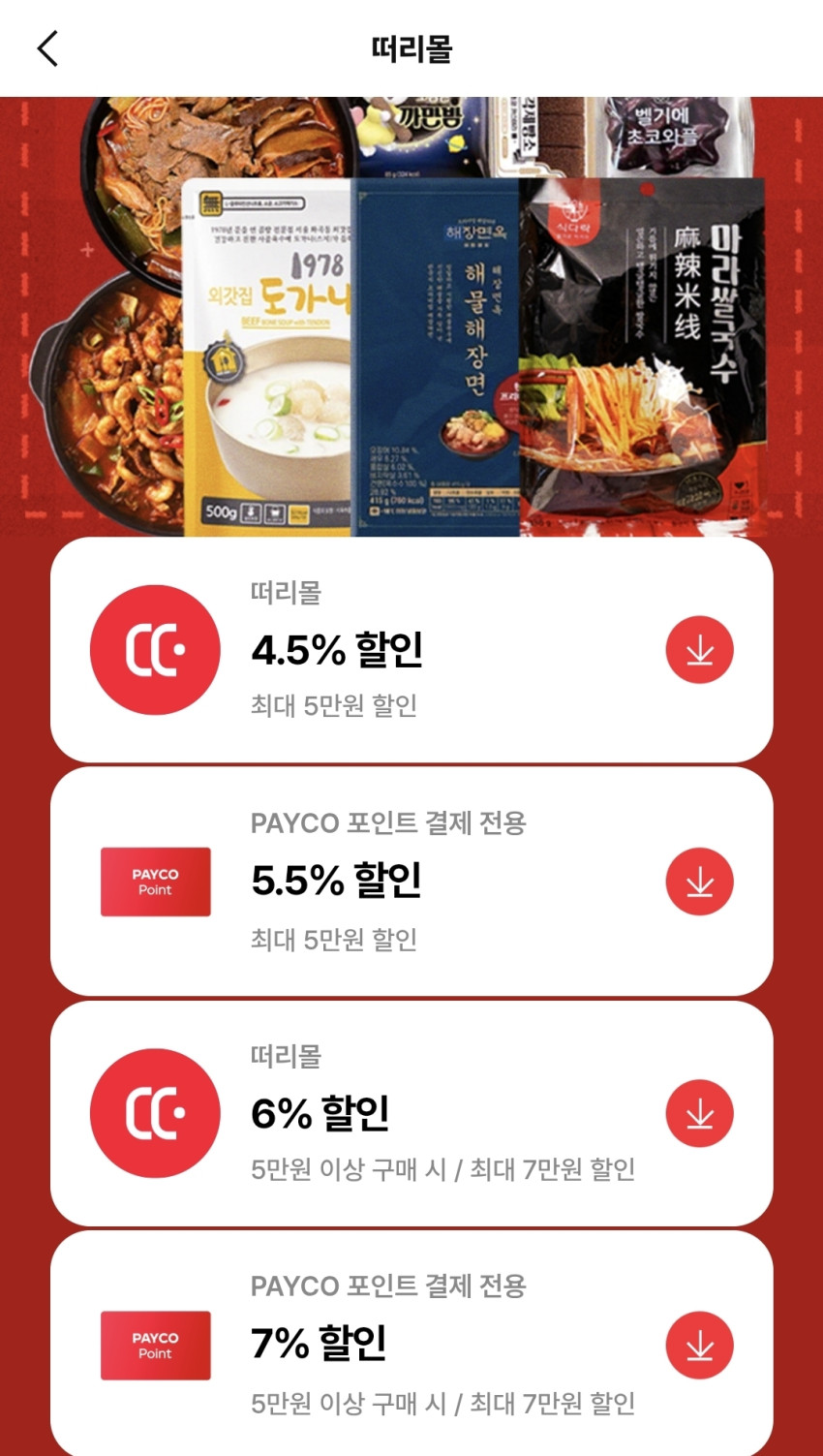Download the PAYCO Point 5.5% 할인 coupon

click(x=699, y=882)
